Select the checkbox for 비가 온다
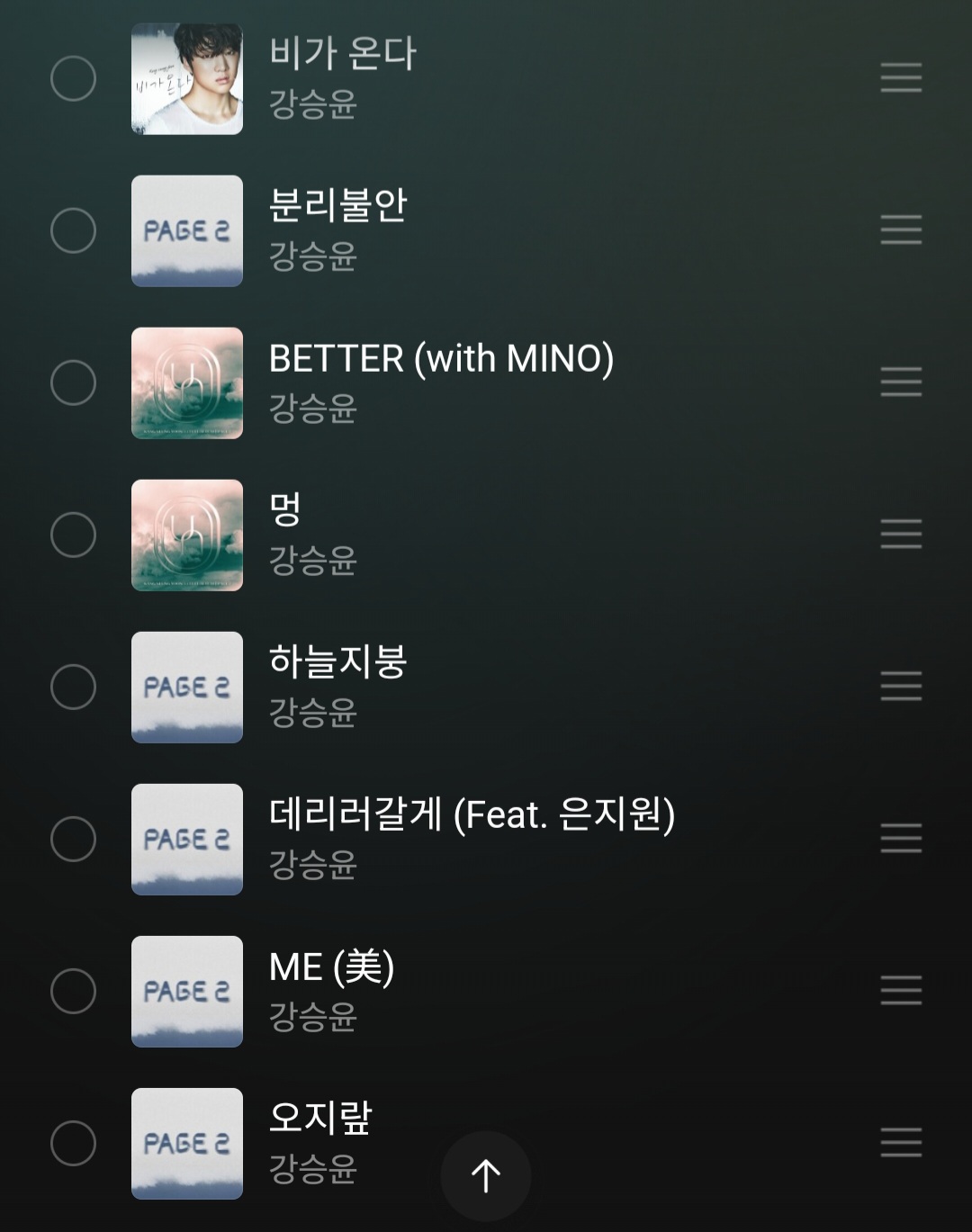Screen dimensions: 972x1232 click(73, 78)
